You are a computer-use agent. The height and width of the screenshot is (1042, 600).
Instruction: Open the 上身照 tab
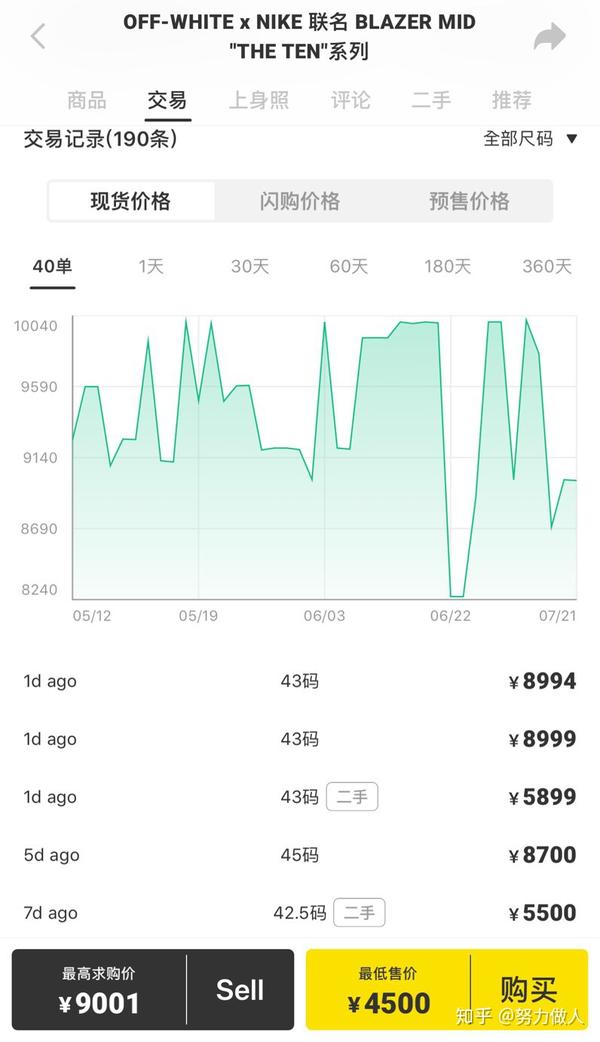pyautogui.click(x=258, y=100)
